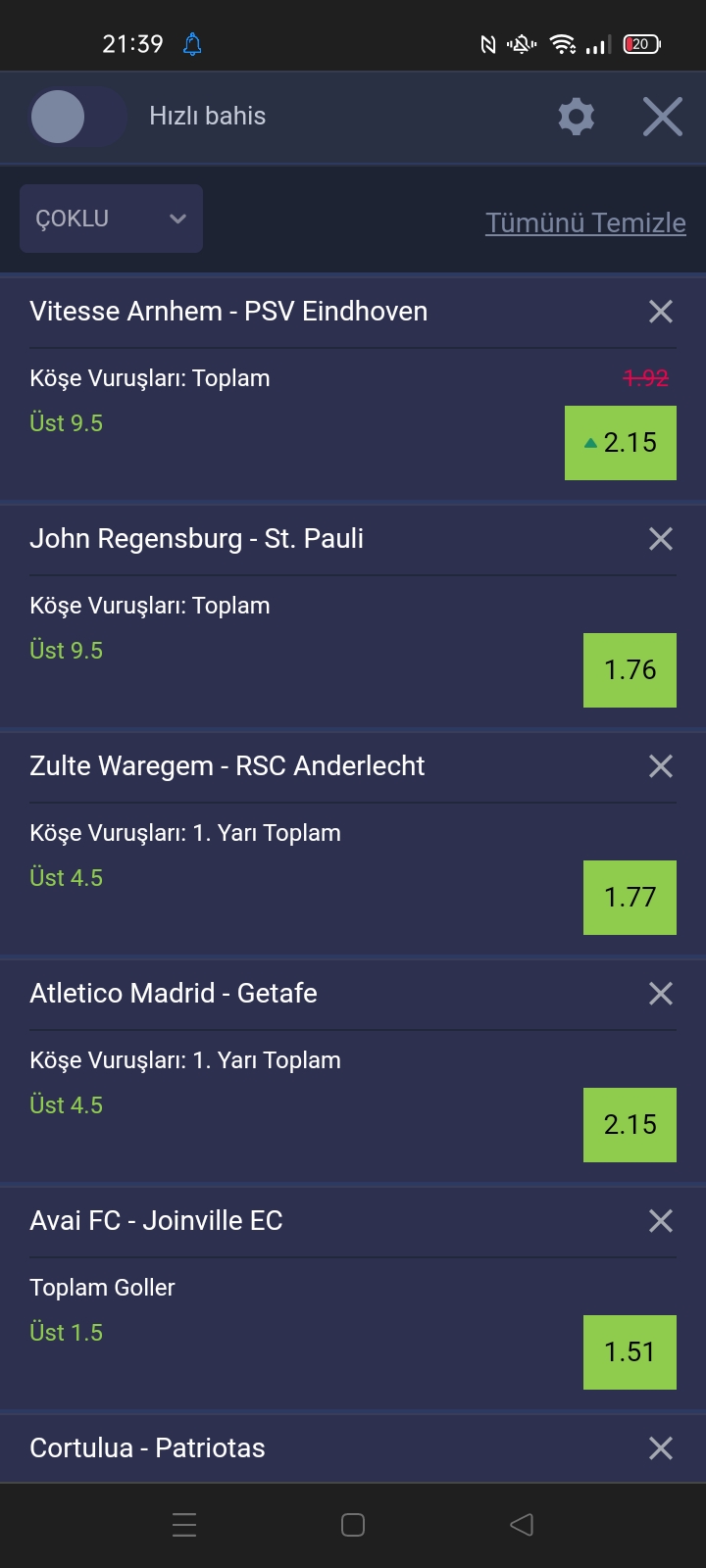The width and height of the screenshot is (706, 1568).
Task: Remove the John Regensburg - St. Pauli bet
Action: [x=661, y=539]
